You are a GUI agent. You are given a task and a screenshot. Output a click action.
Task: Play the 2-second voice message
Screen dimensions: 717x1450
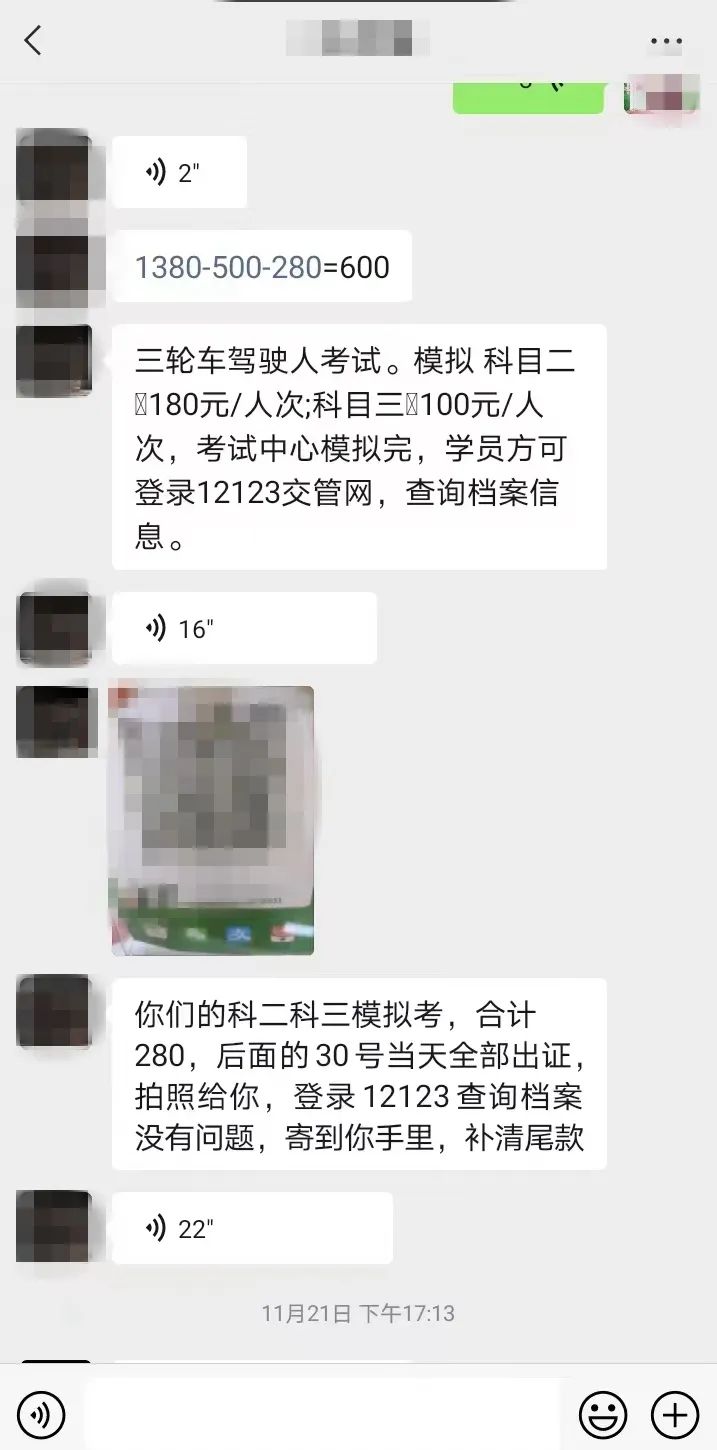point(178,172)
